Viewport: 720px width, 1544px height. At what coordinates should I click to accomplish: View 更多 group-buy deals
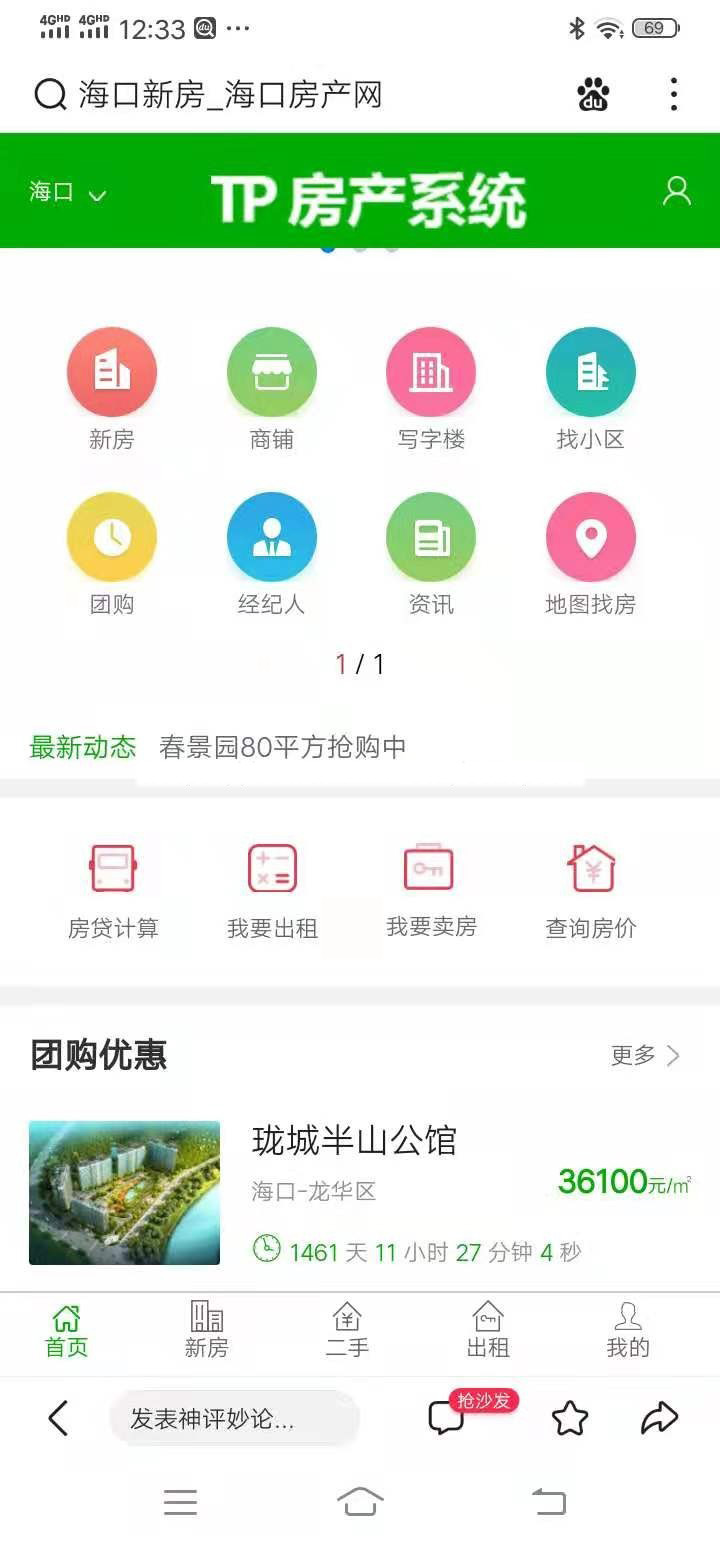645,1055
